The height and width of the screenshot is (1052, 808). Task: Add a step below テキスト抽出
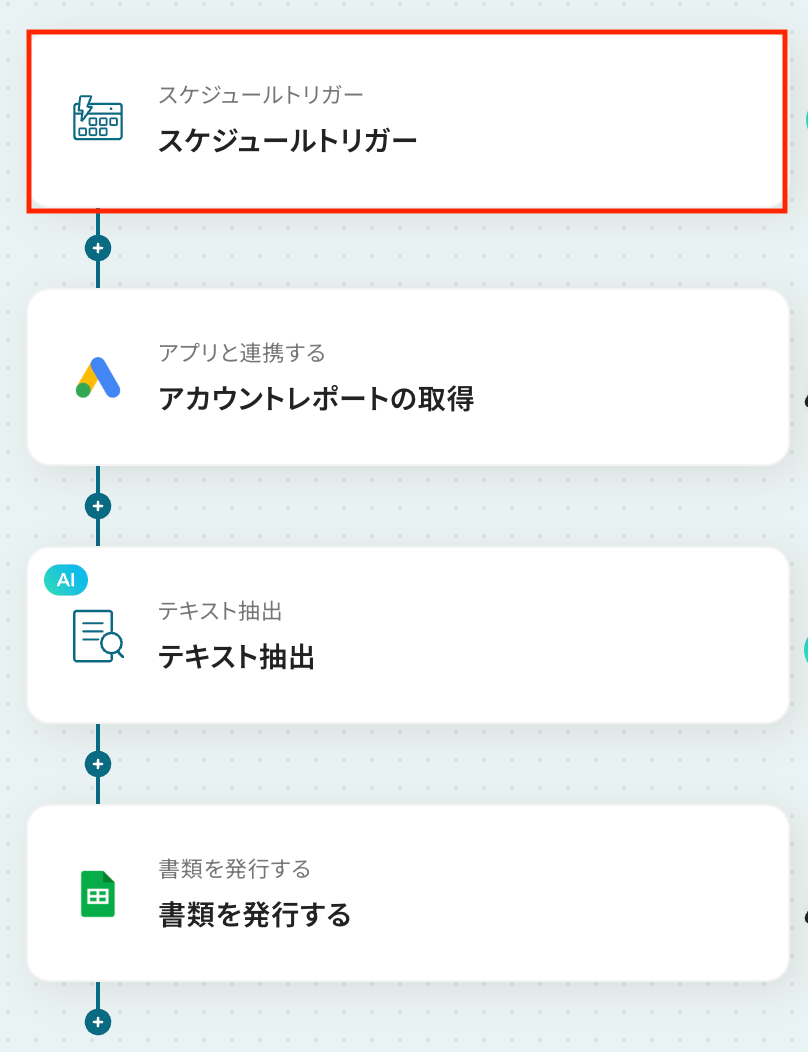pos(98,764)
